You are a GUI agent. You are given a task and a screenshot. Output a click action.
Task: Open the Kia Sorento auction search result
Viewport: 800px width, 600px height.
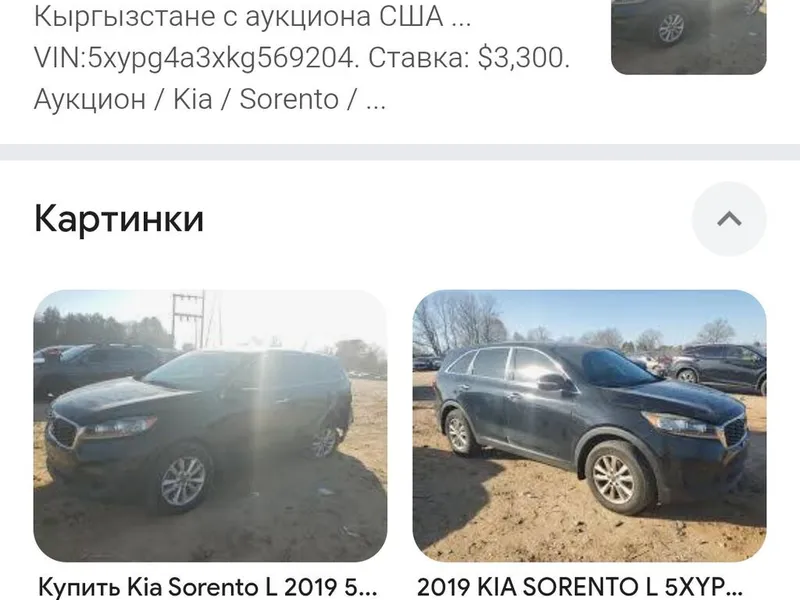pos(300,58)
